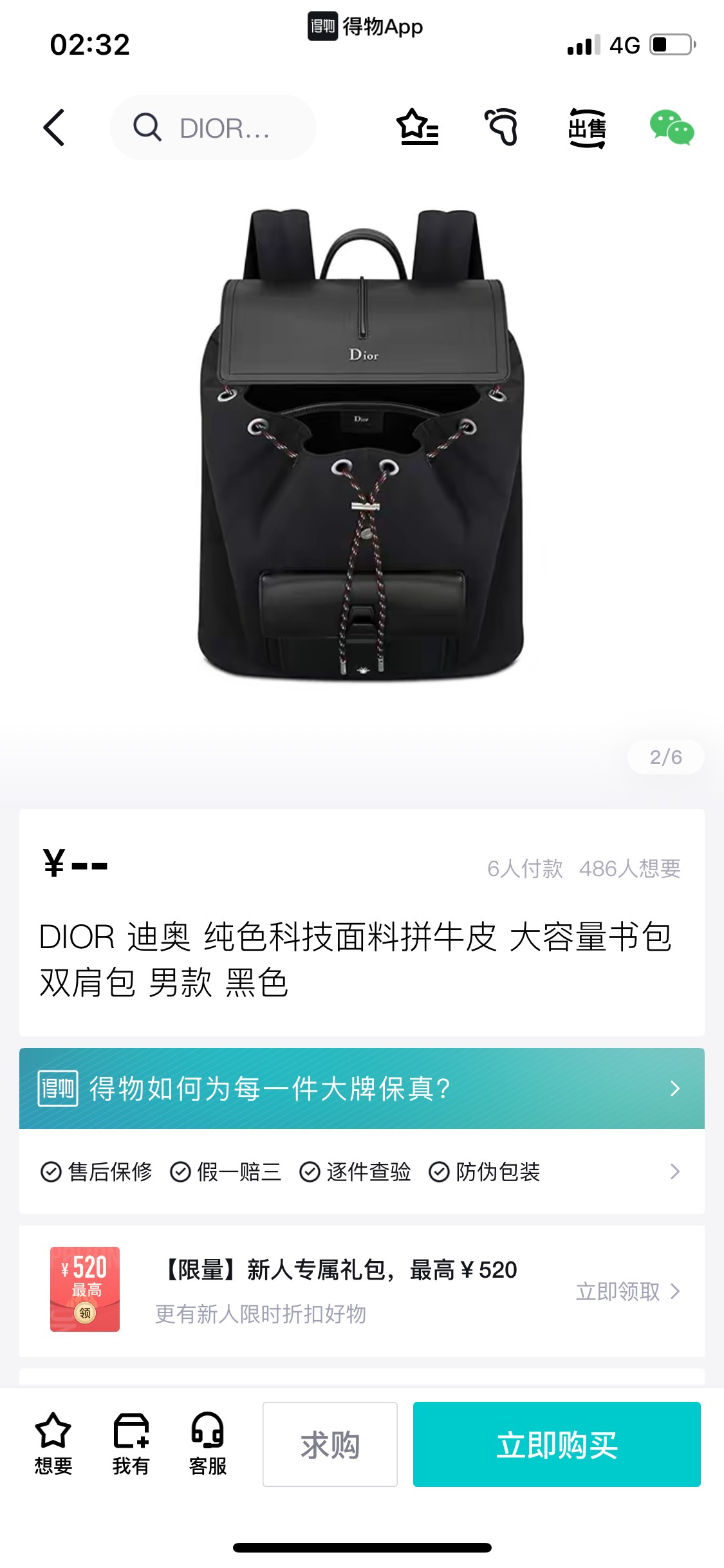This screenshot has width=724, height=1568.
Task: Buy now with 立即购买
Action: (557, 1444)
